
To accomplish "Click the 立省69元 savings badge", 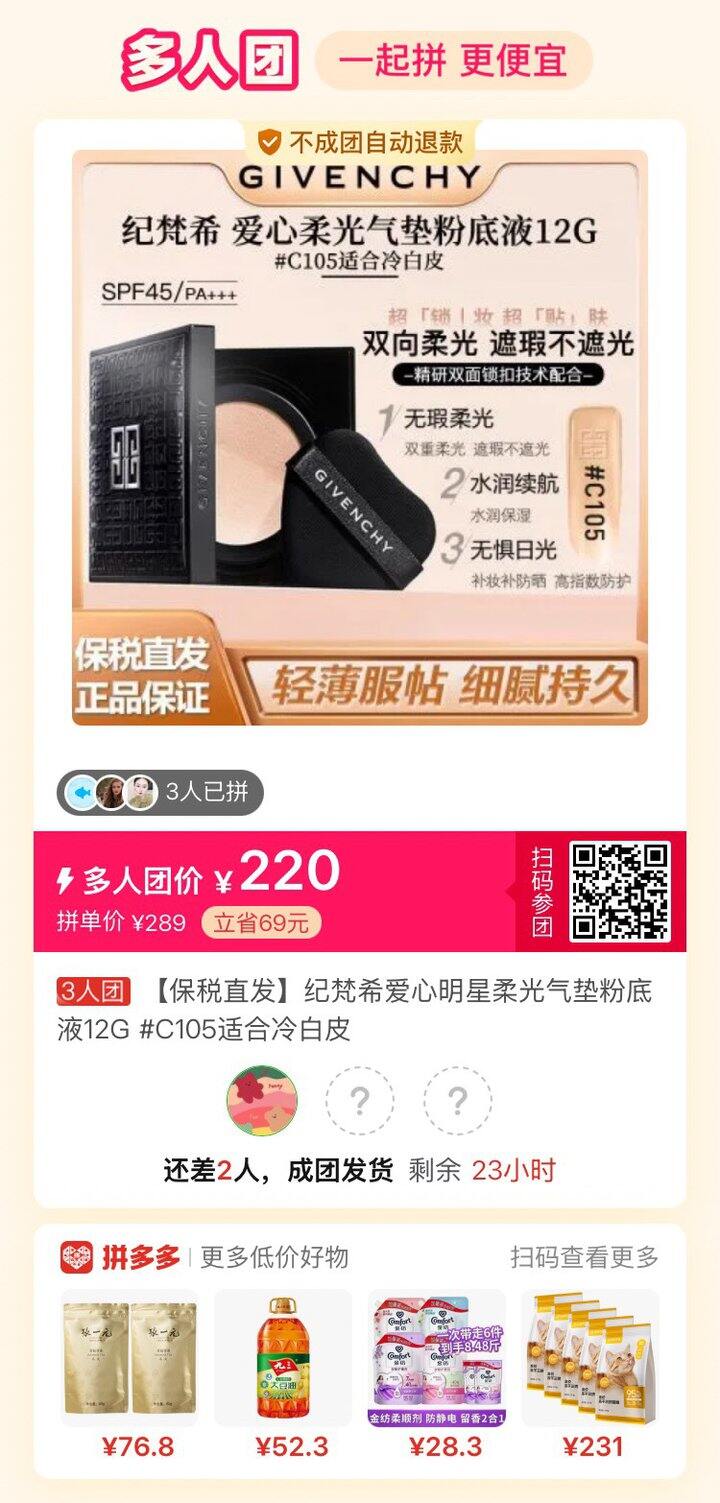I will (x=262, y=921).
